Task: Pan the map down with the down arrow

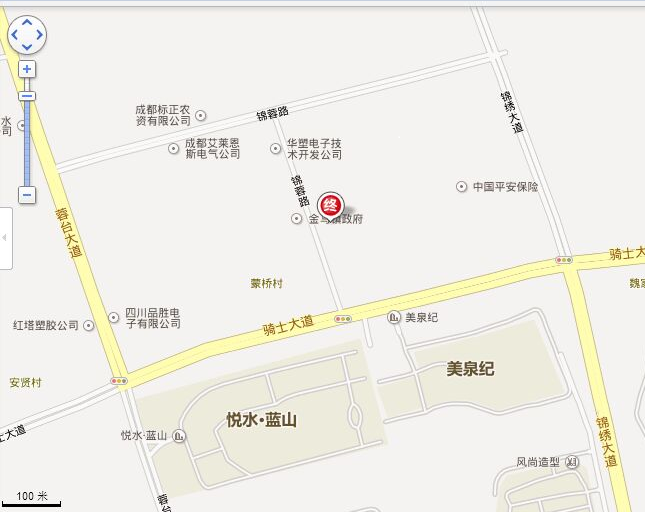Action: [x=27, y=49]
